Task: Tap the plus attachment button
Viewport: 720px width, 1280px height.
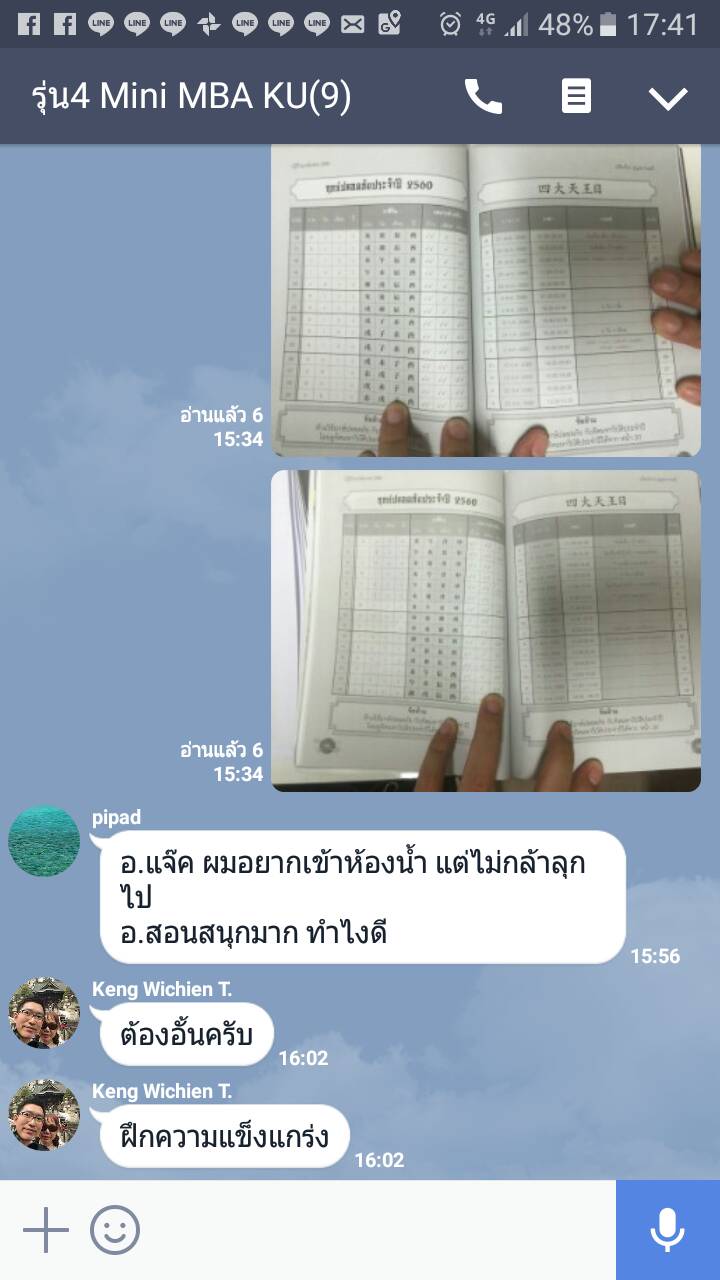Action: pos(46,1230)
